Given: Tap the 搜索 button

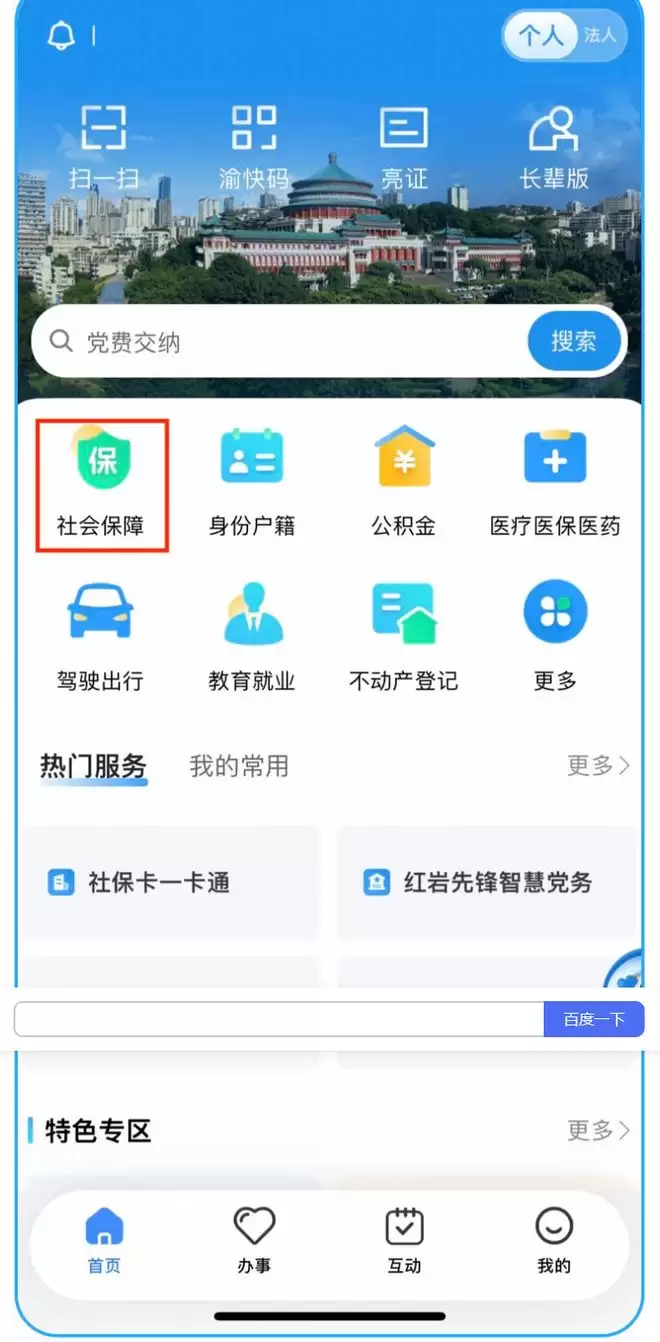Looking at the screenshot, I should pos(574,342).
